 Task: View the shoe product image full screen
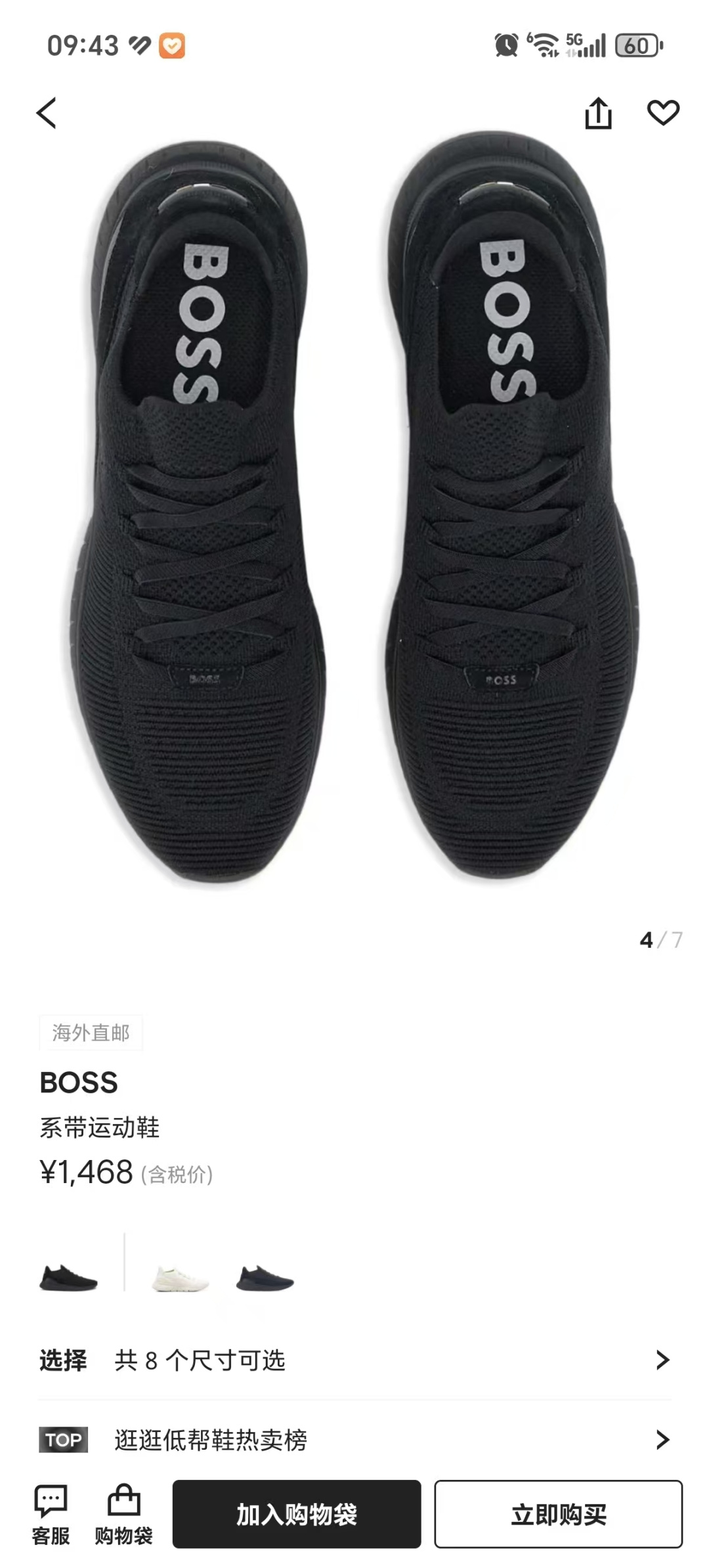tap(354, 512)
